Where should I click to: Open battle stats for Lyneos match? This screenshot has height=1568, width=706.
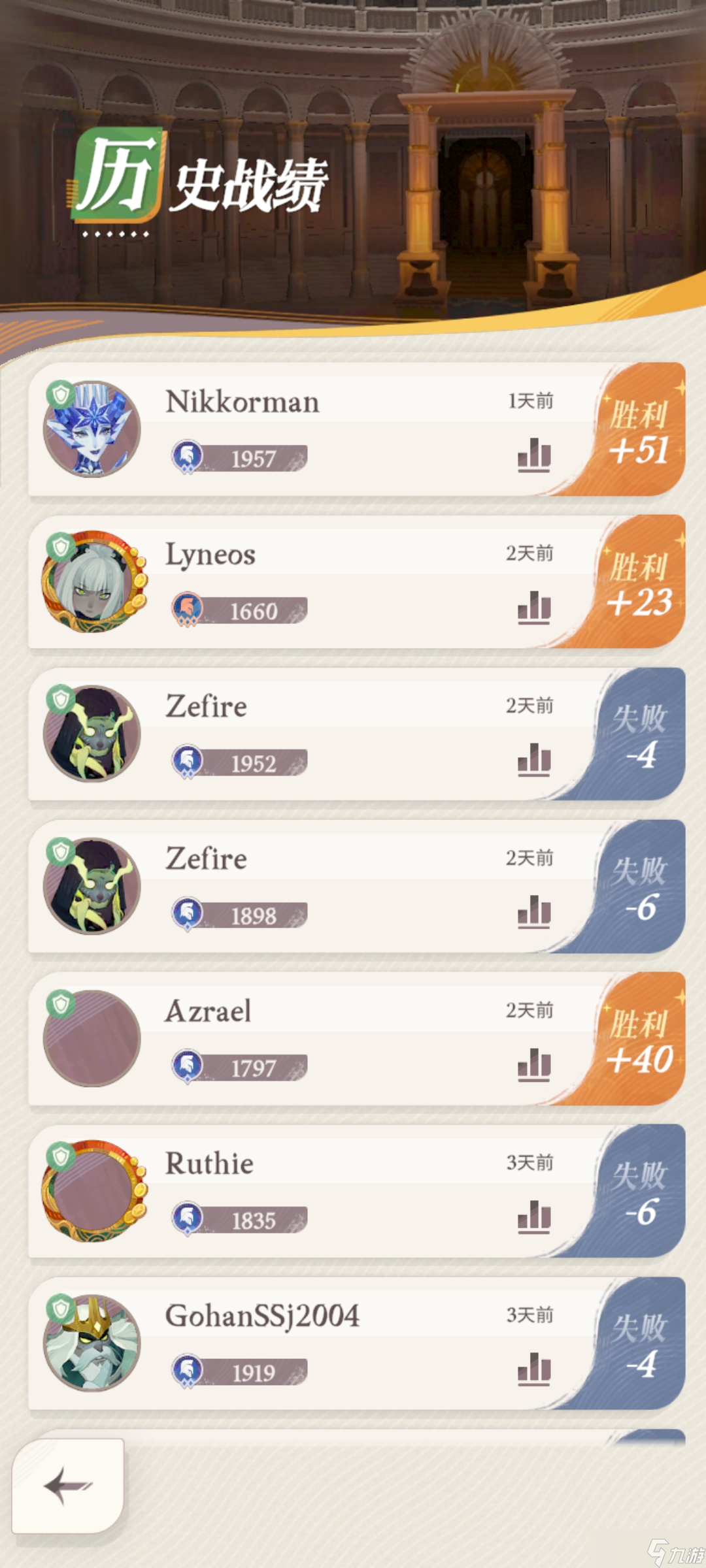pos(534,608)
